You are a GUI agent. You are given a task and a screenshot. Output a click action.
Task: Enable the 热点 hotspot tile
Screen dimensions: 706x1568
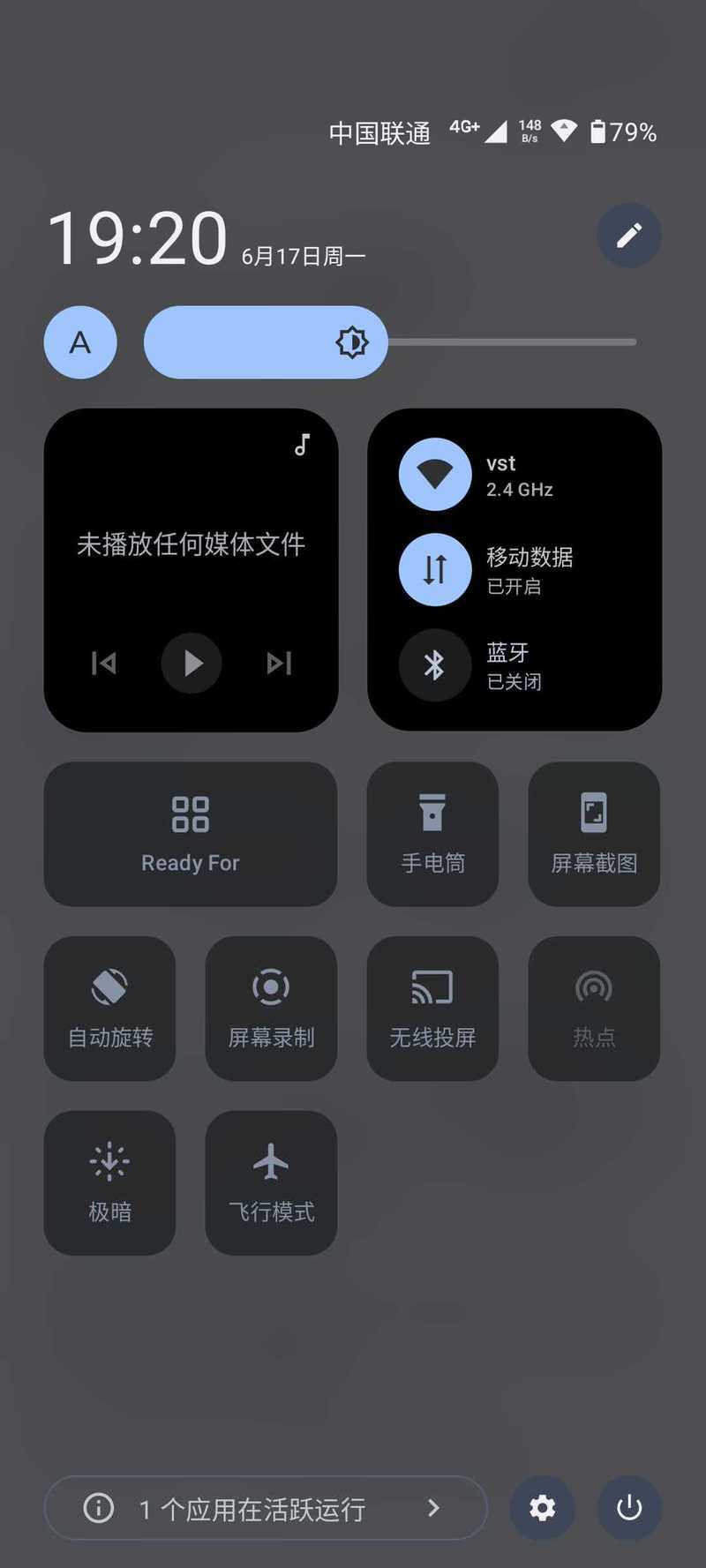pos(594,1008)
